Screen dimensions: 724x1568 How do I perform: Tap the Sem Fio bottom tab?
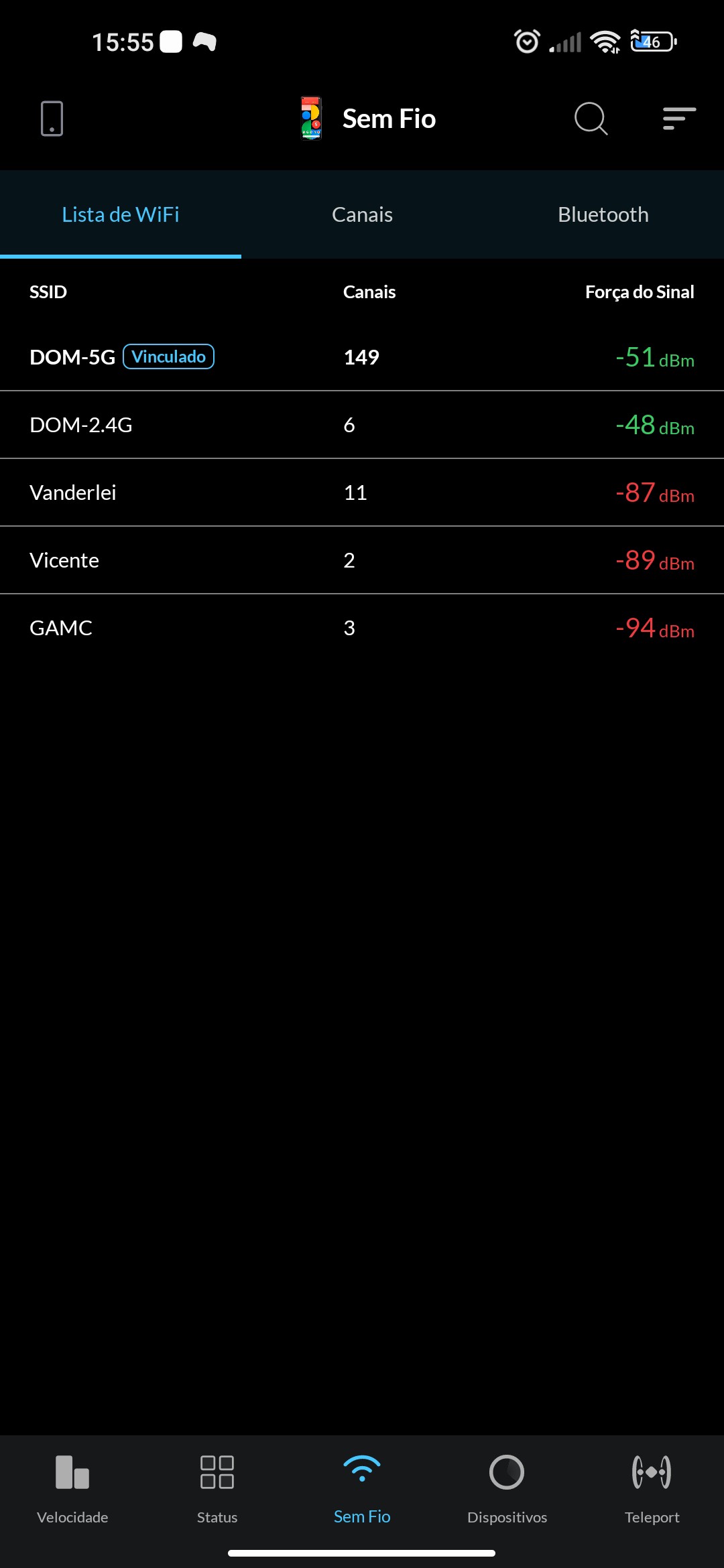[x=362, y=1488]
